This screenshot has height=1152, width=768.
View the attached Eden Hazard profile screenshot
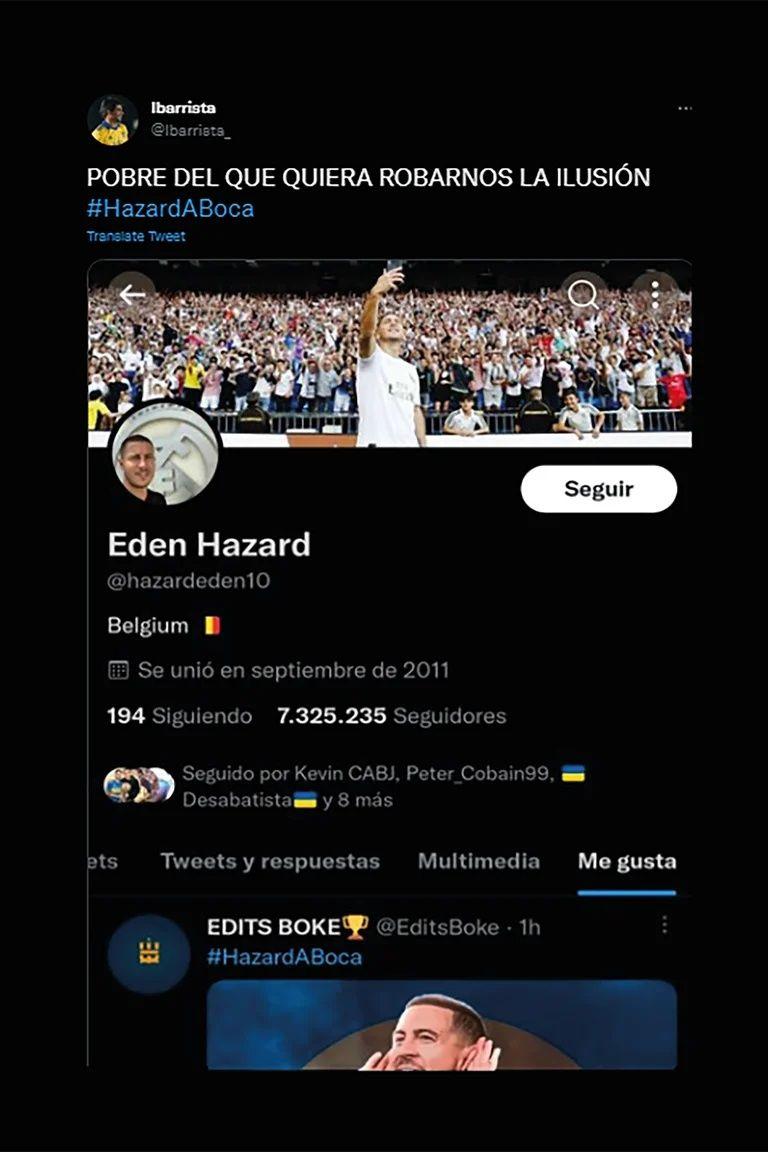[390, 660]
